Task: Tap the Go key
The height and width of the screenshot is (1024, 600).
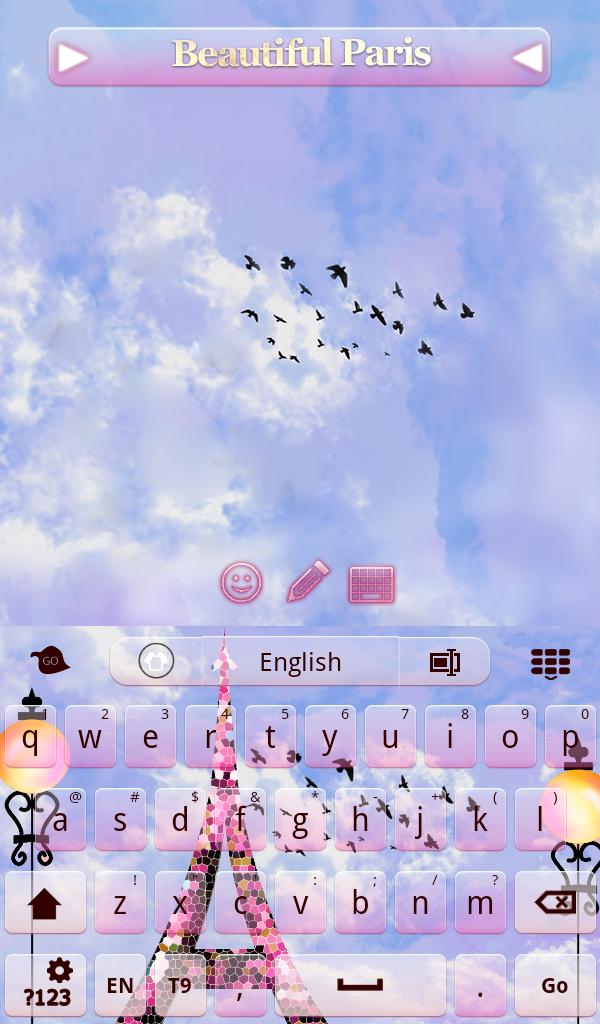Action: [555, 985]
